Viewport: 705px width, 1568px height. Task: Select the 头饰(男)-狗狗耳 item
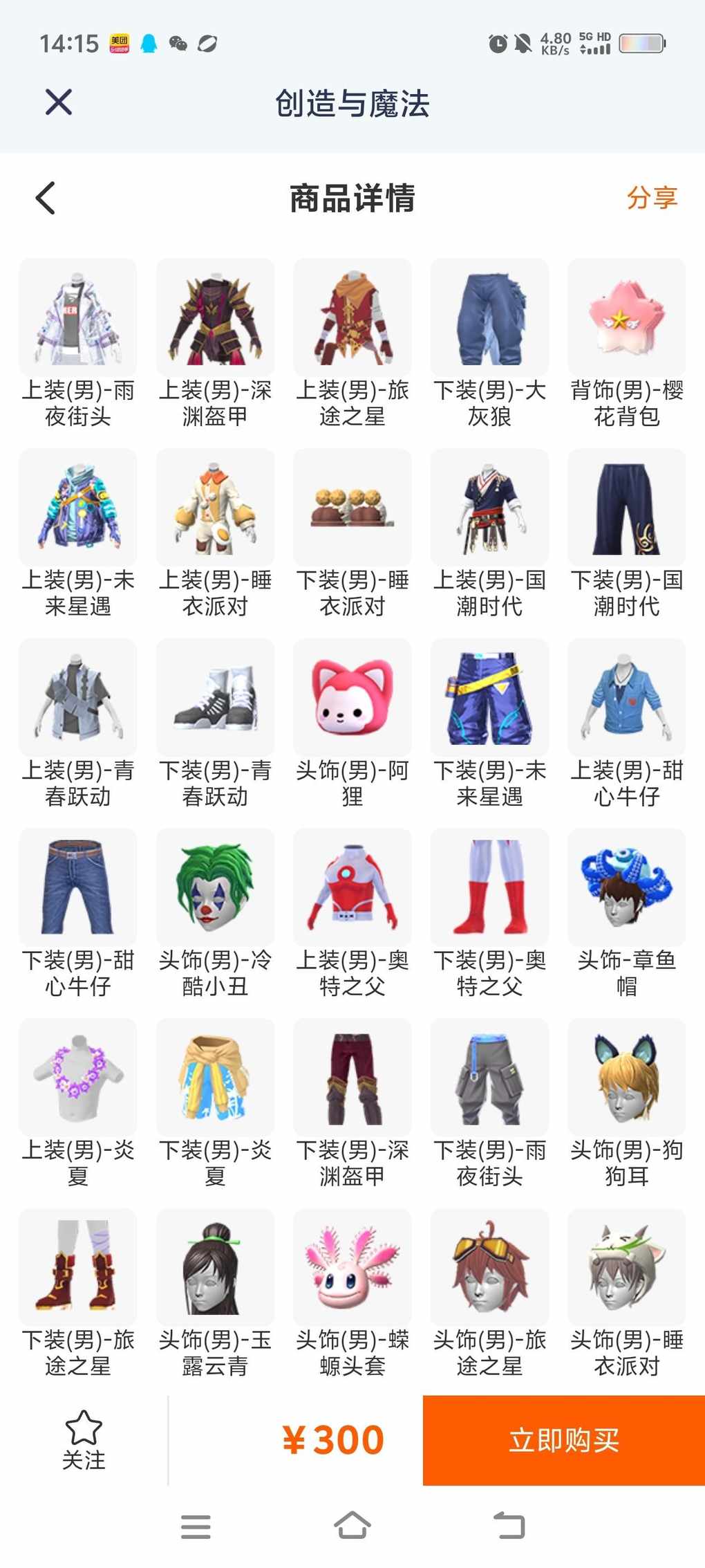[626, 1077]
